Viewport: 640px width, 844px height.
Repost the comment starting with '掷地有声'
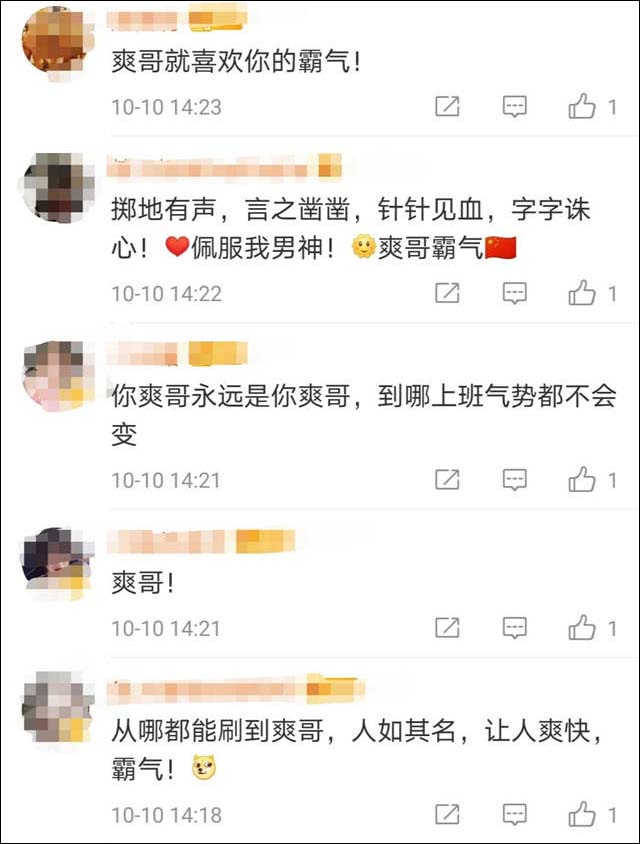[x=447, y=293]
